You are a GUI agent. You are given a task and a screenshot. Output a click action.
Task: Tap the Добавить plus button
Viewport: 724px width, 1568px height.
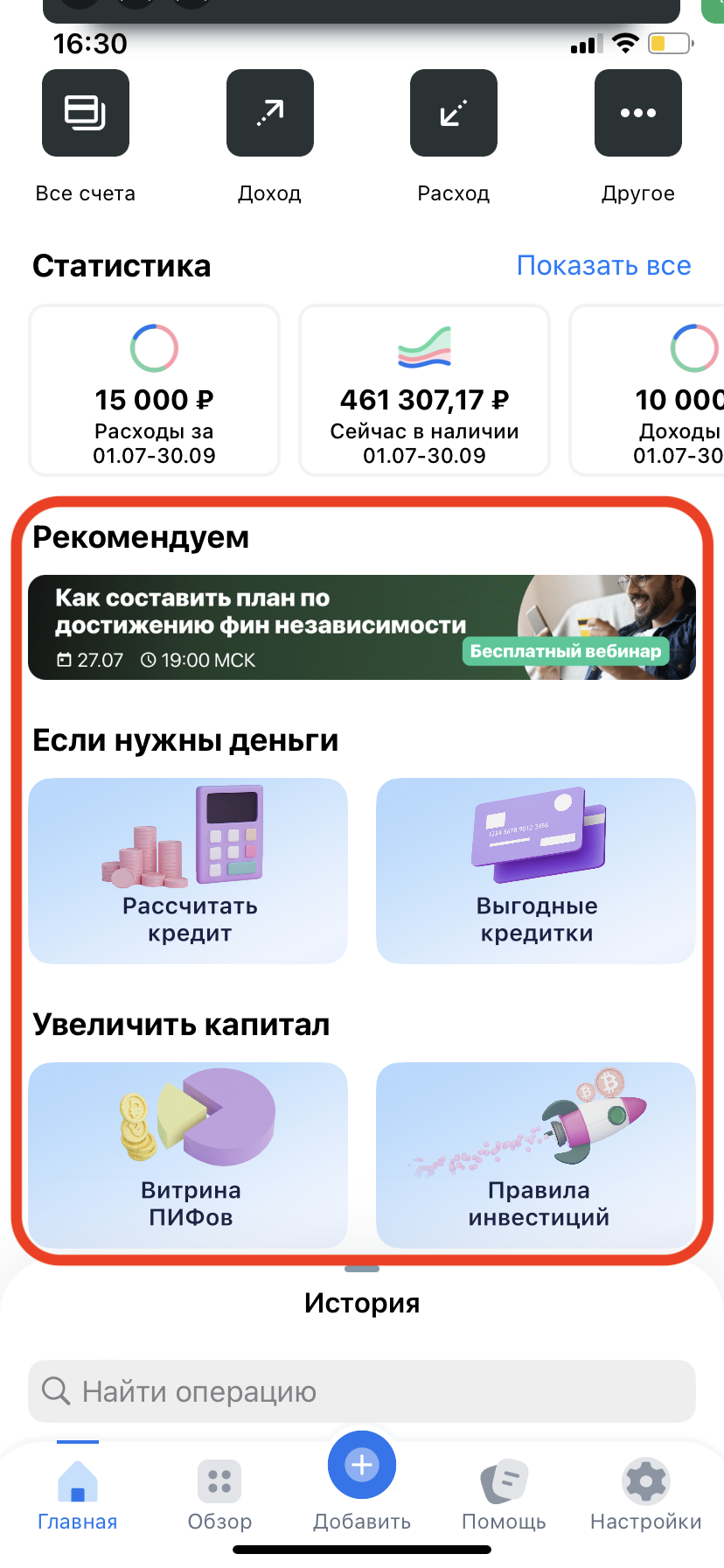pos(362,1466)
